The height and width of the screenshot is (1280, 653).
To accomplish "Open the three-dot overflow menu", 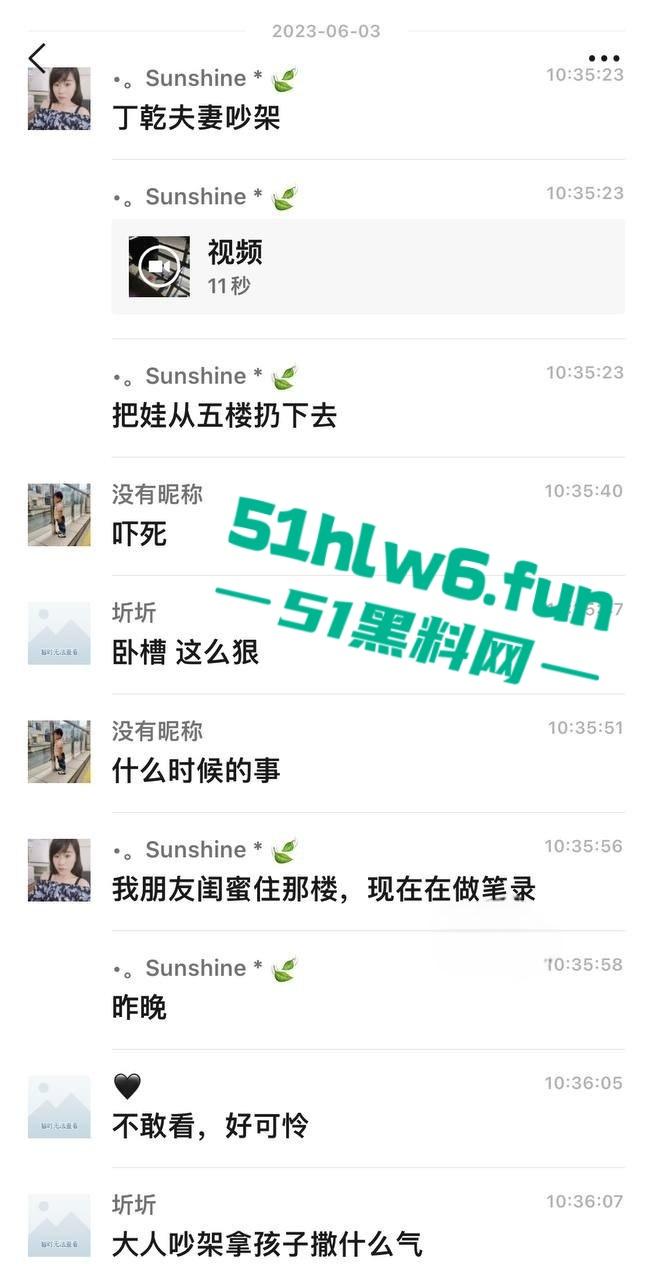I will 604,59.
